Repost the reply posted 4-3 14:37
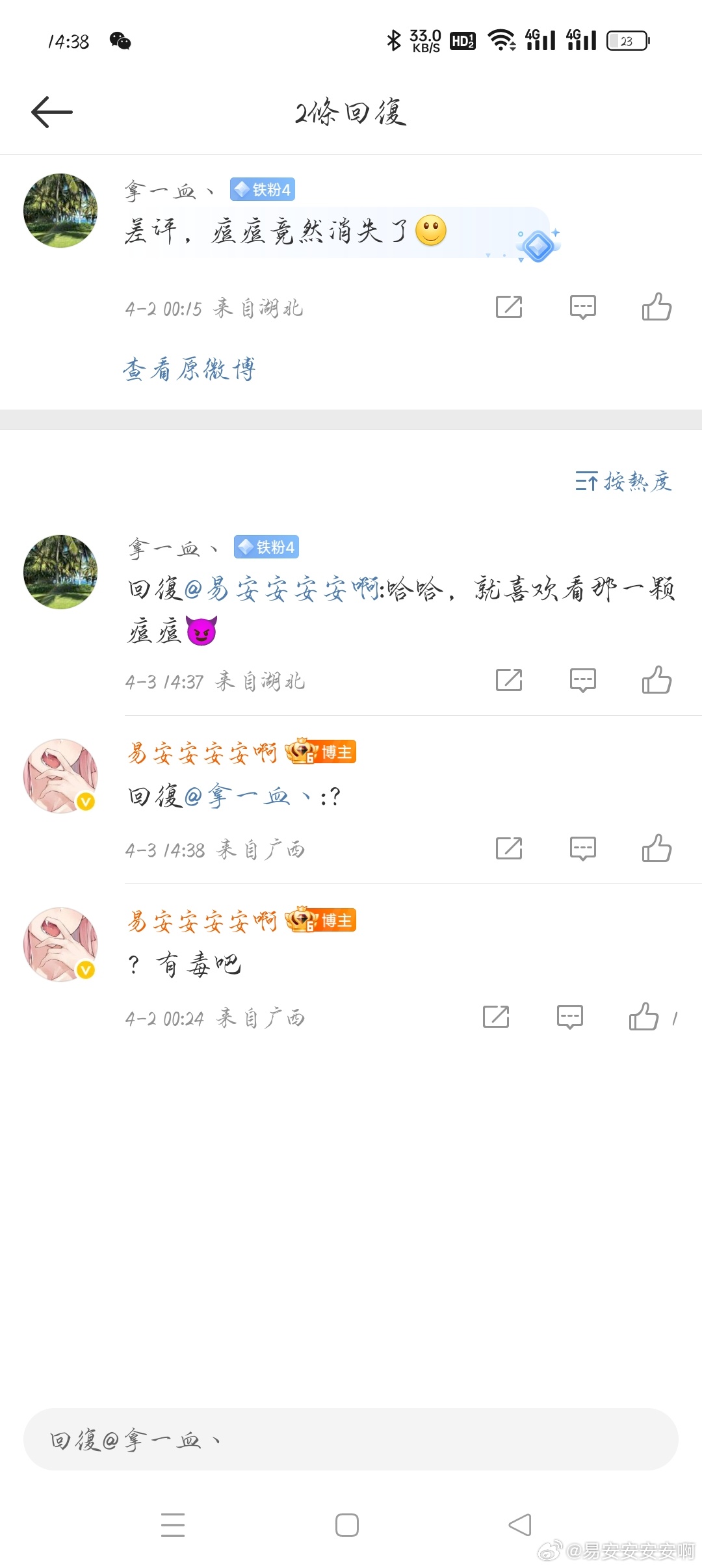702x1568 pixels. [509, 680]
